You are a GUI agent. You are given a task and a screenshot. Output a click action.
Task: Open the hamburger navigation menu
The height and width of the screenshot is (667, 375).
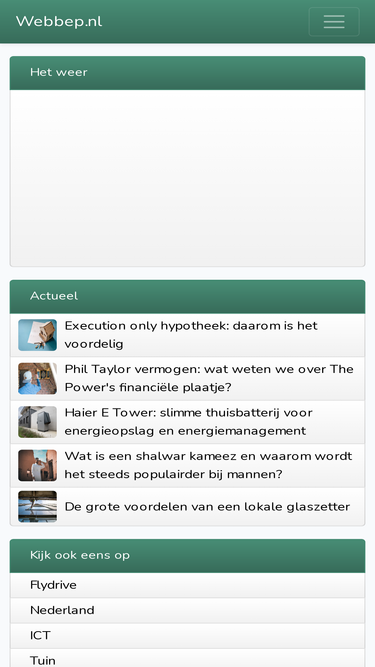coord(334,22)
